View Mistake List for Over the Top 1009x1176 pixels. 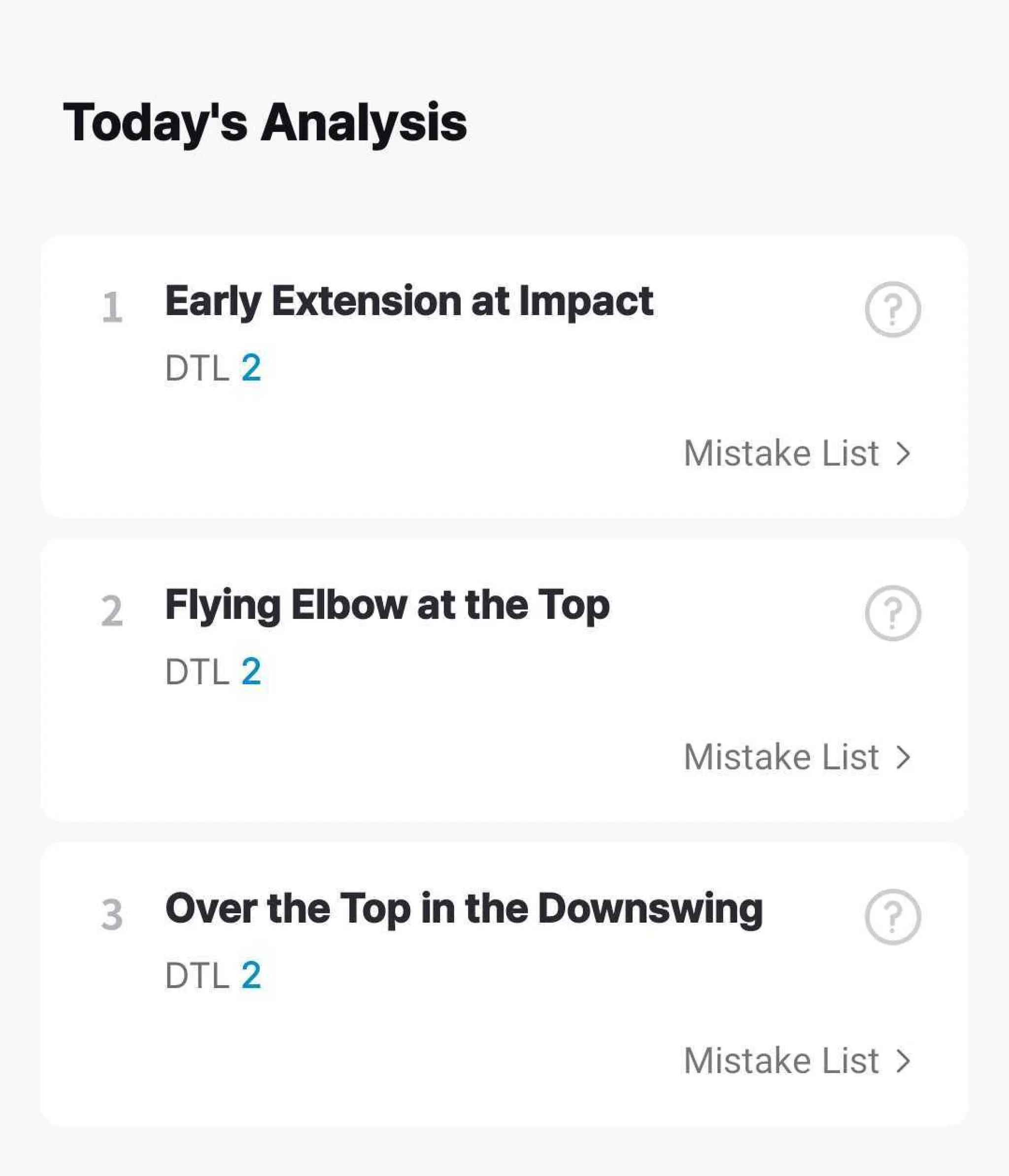click(x=796, y=1061)
